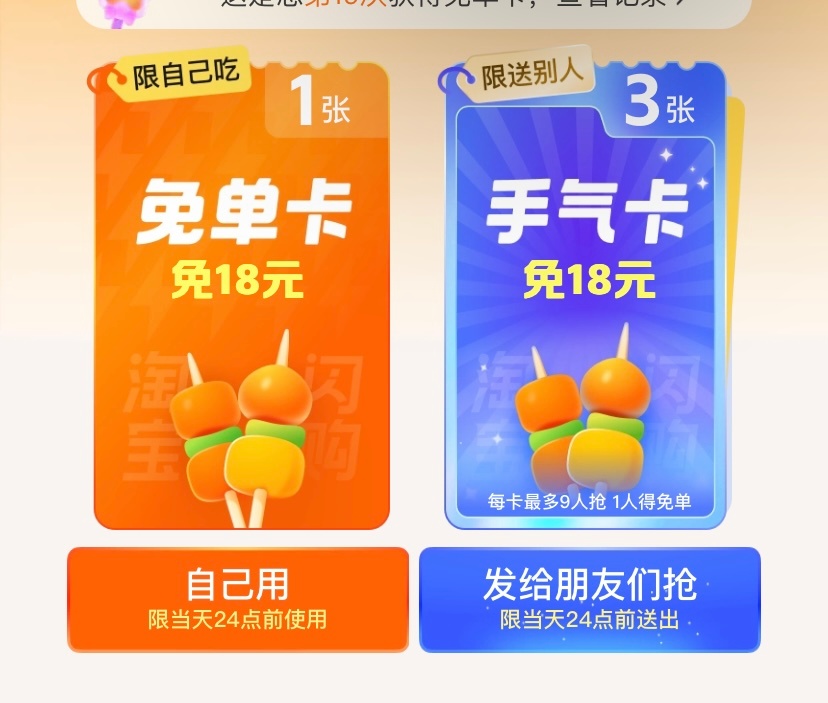The width and height of the screenshot is (828, 703).
Task: Open the blue 手气卡 card
Action: point(585,300)
